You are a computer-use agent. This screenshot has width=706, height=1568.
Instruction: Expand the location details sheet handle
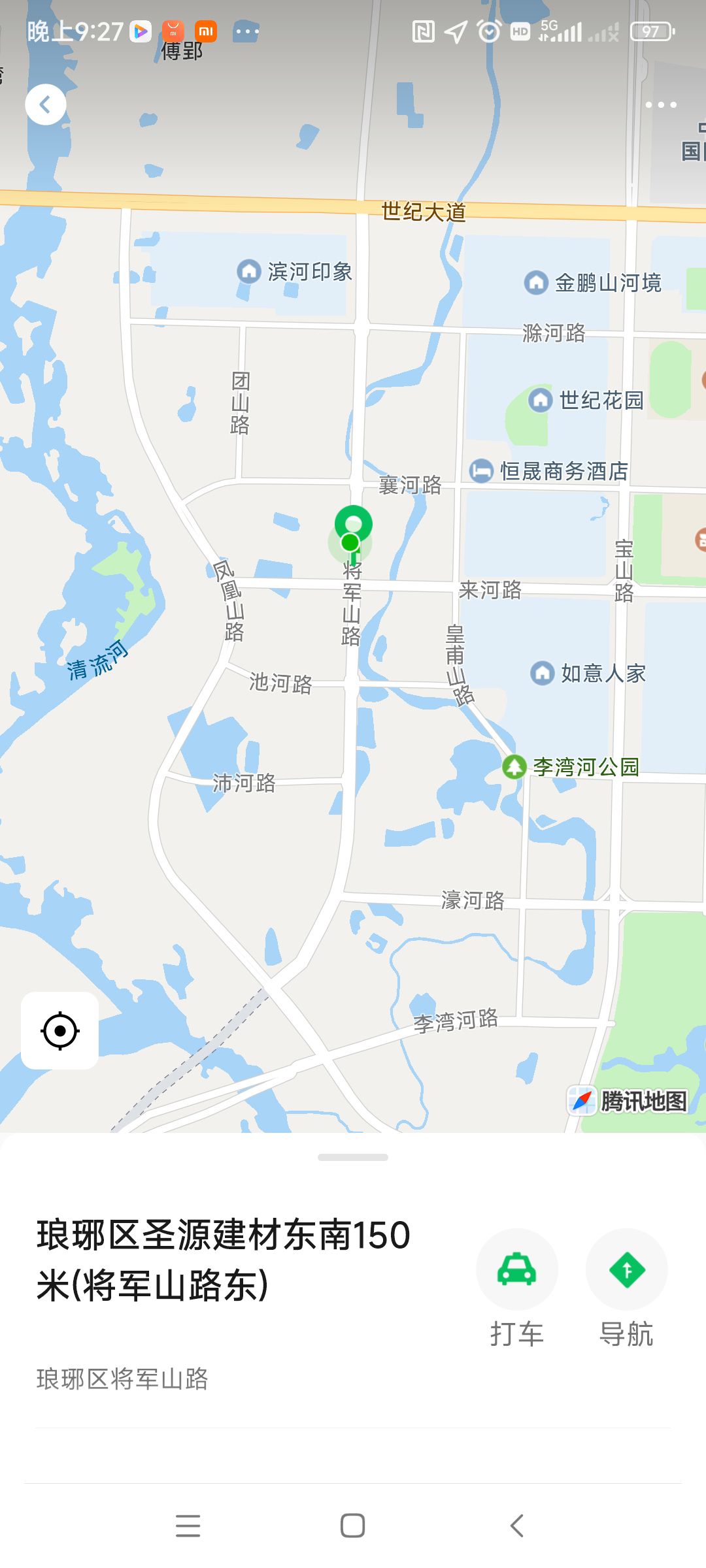point(353,1157)
